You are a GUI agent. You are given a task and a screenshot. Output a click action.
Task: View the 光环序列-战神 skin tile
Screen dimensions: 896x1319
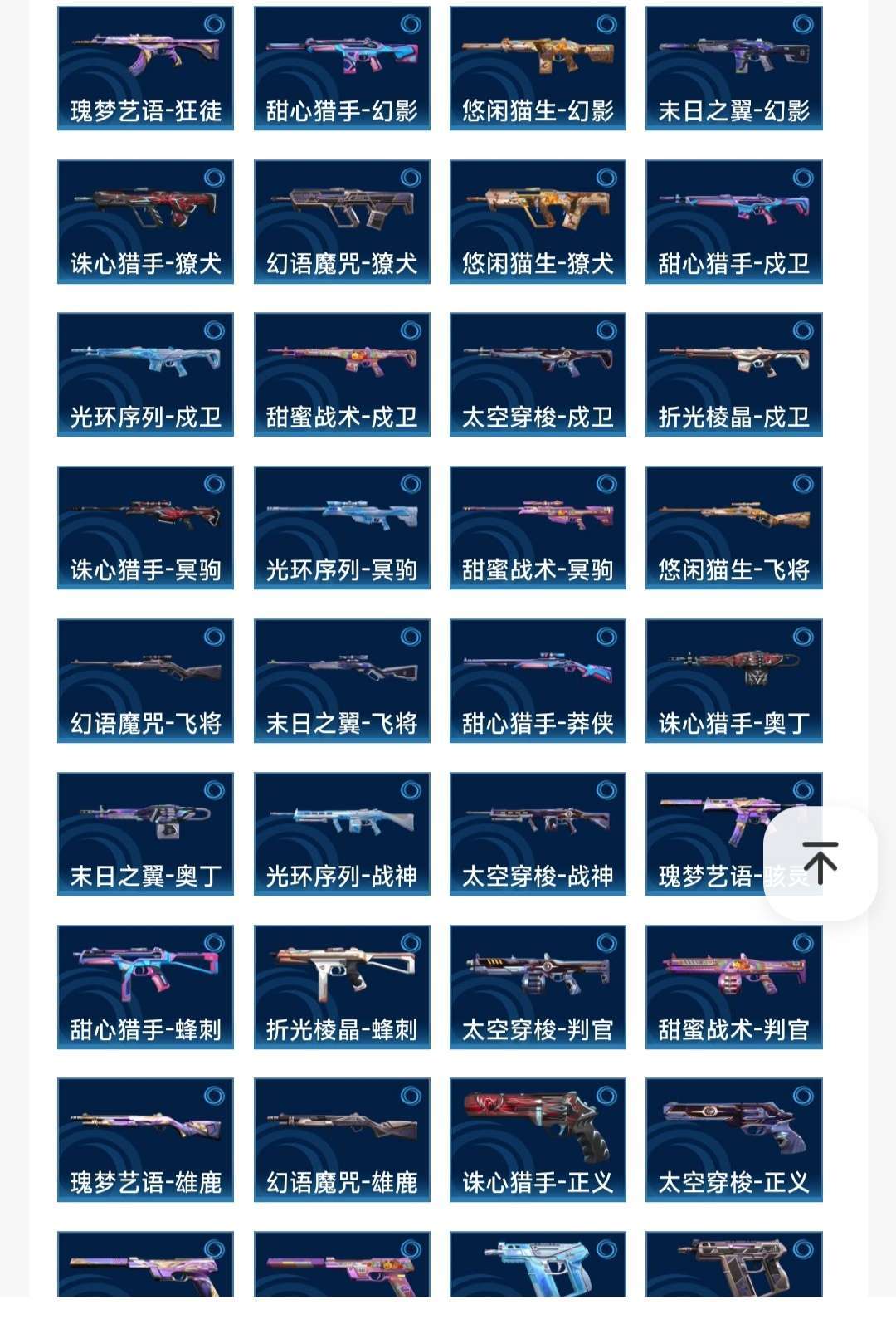pos(342,834)
